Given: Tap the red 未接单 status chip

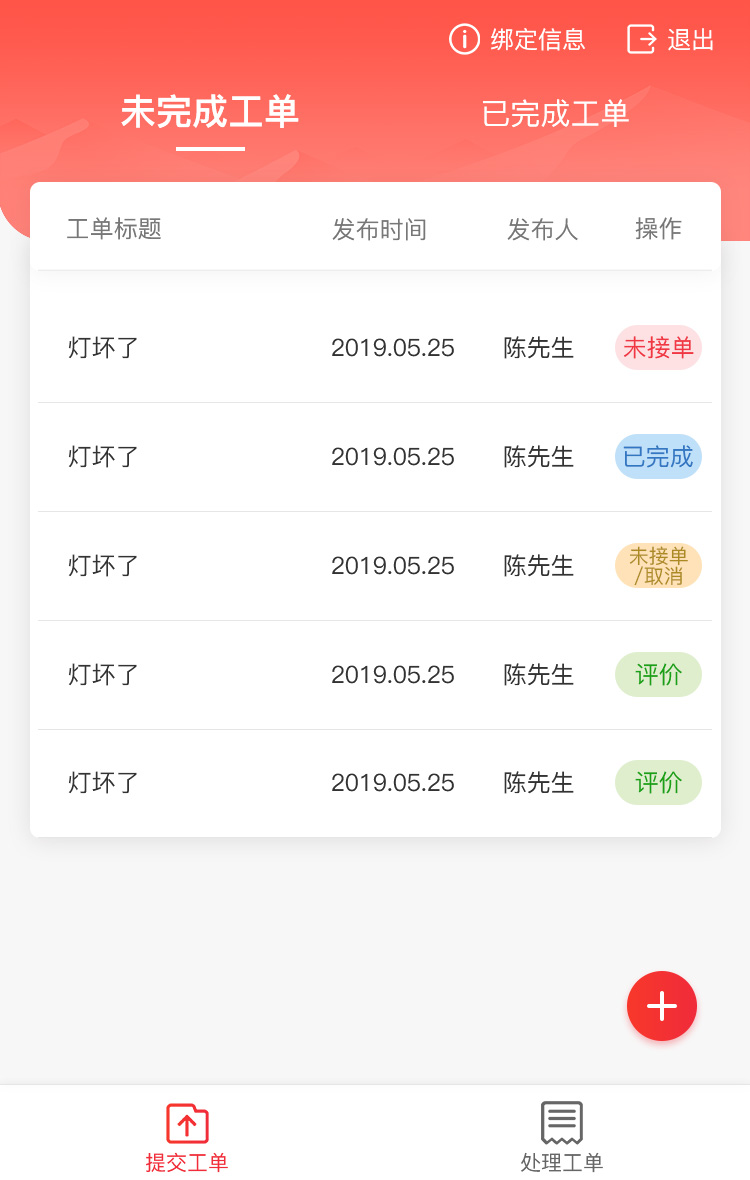Looking at the screenshot, I should (x=658, y=348).
